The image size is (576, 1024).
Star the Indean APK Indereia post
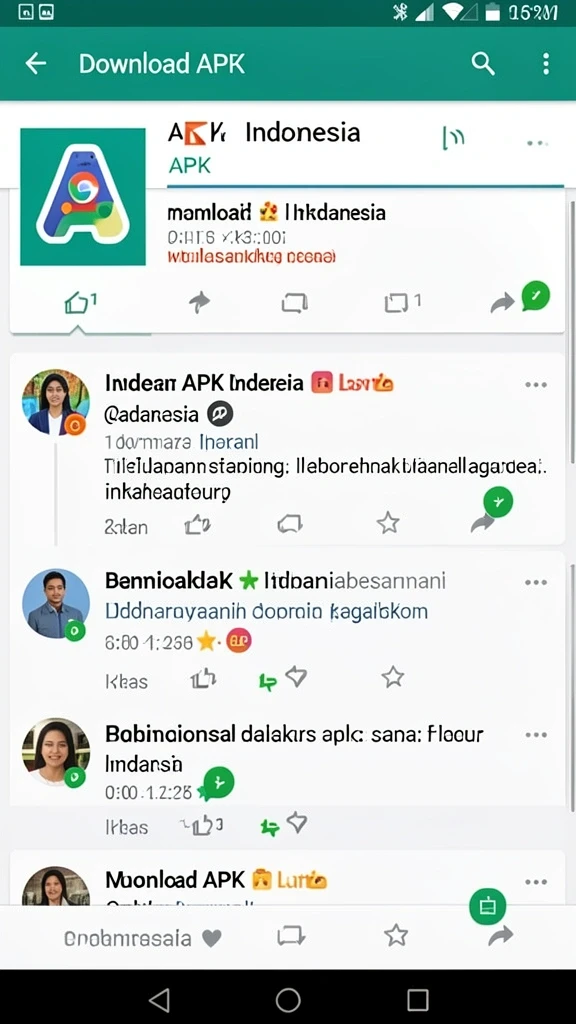point(388,522)
